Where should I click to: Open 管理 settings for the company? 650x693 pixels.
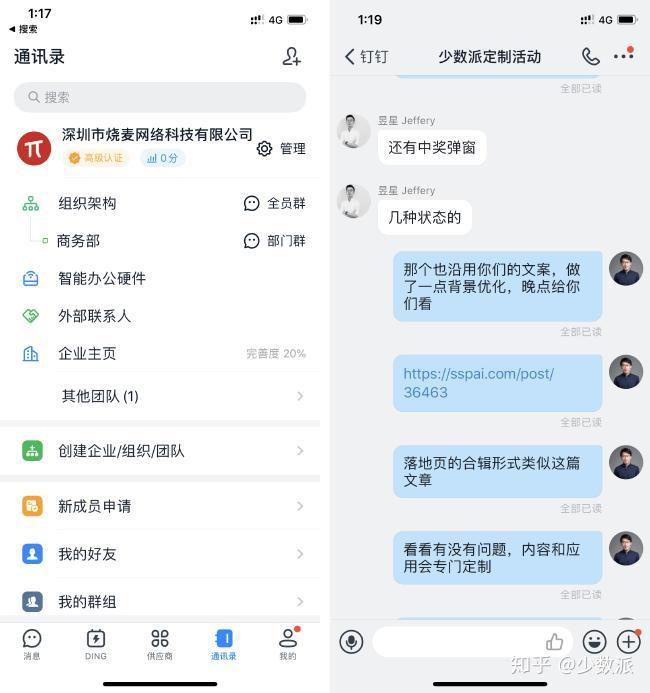(x=281, y=149)
